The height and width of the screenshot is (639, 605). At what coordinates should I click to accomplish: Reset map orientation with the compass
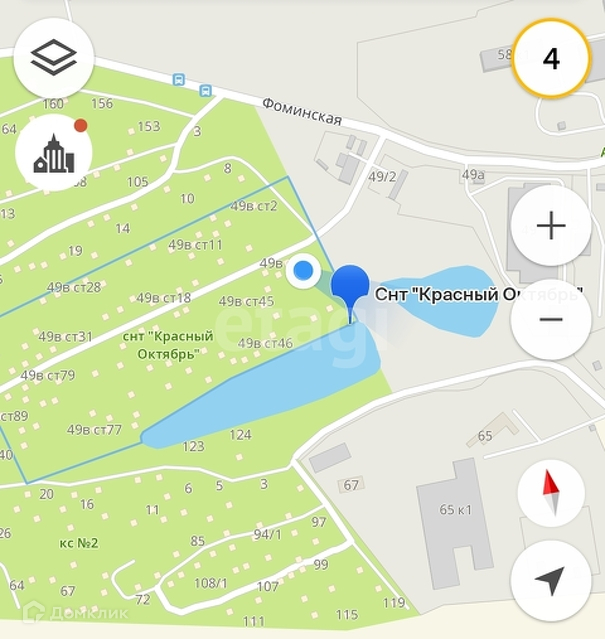click(550, 495)
